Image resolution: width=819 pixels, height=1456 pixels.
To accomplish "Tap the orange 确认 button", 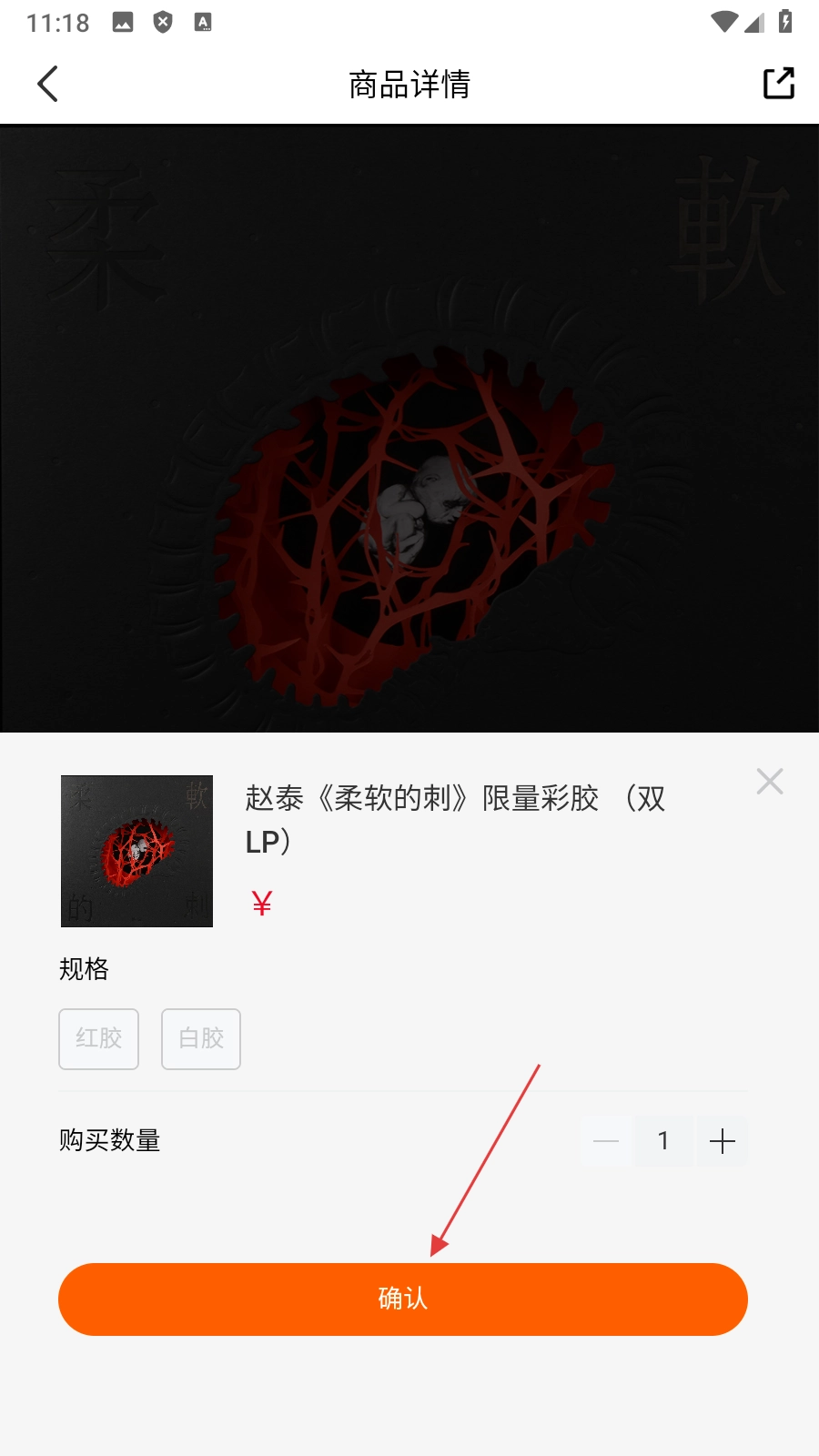I will (x=403, y=1299).
